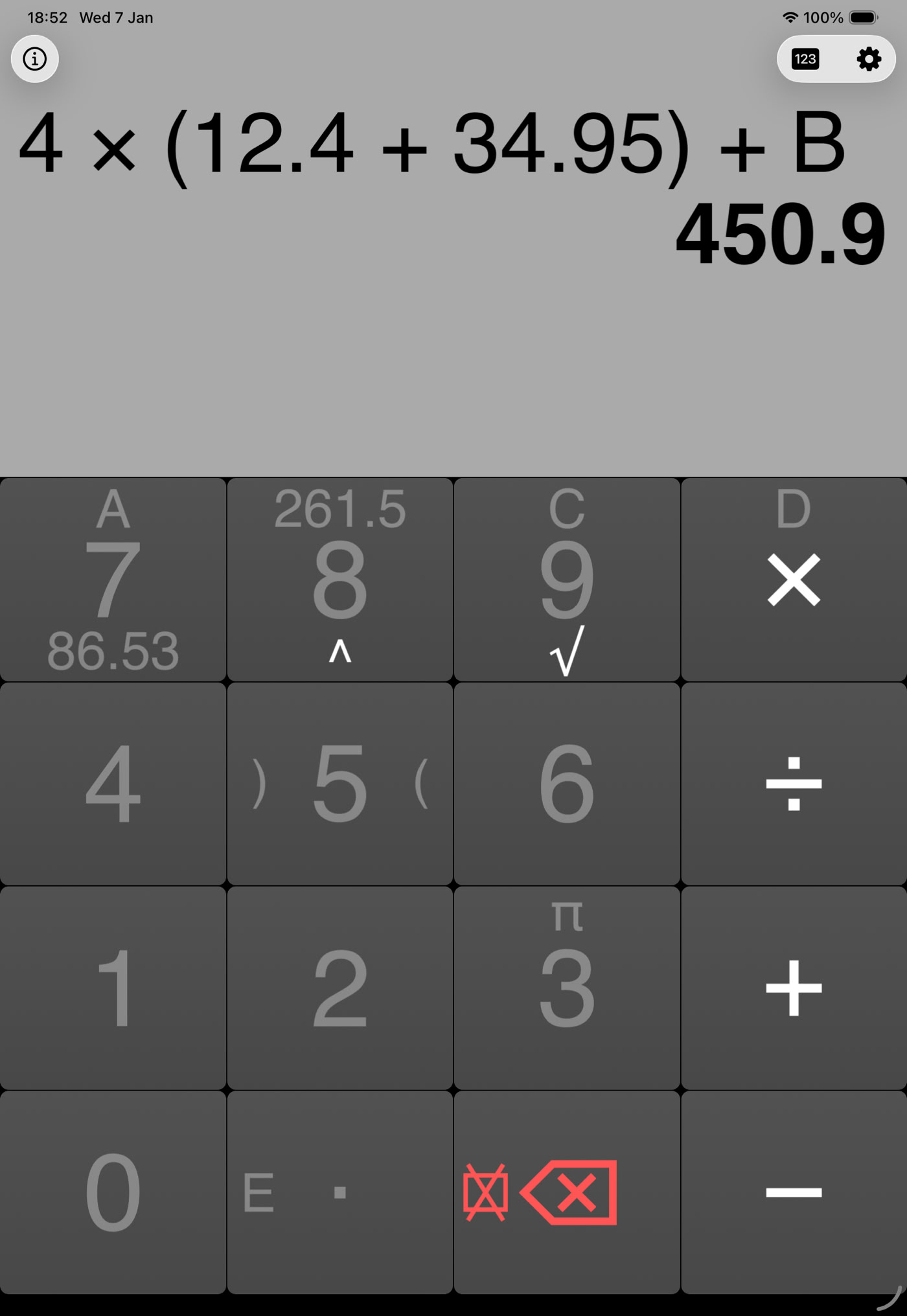The image size is (907, 1316).
Task: Enter digit 6
Action: [x=566, y=784]
